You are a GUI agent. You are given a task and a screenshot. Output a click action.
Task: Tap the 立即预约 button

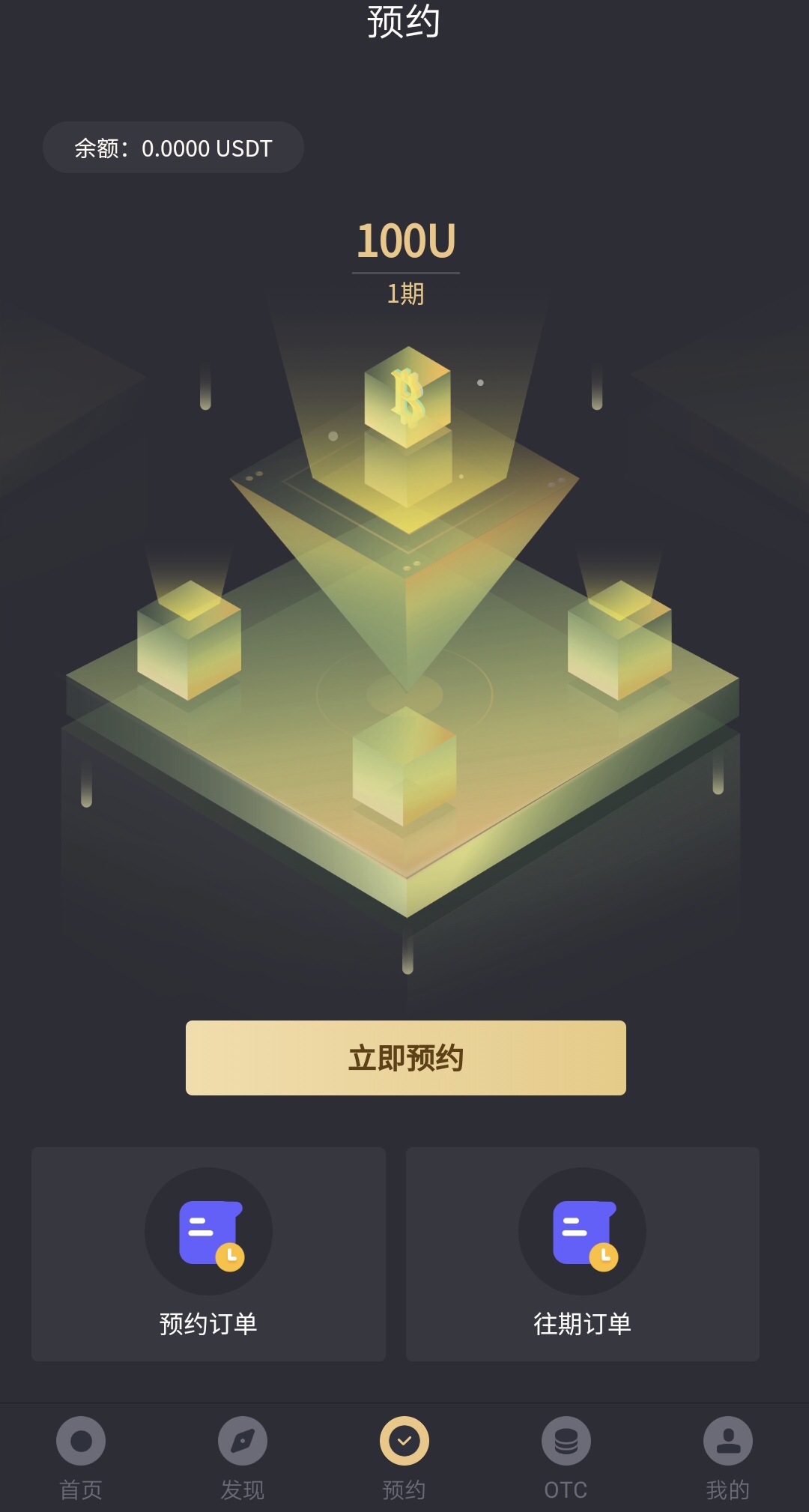pos(405,1057)
